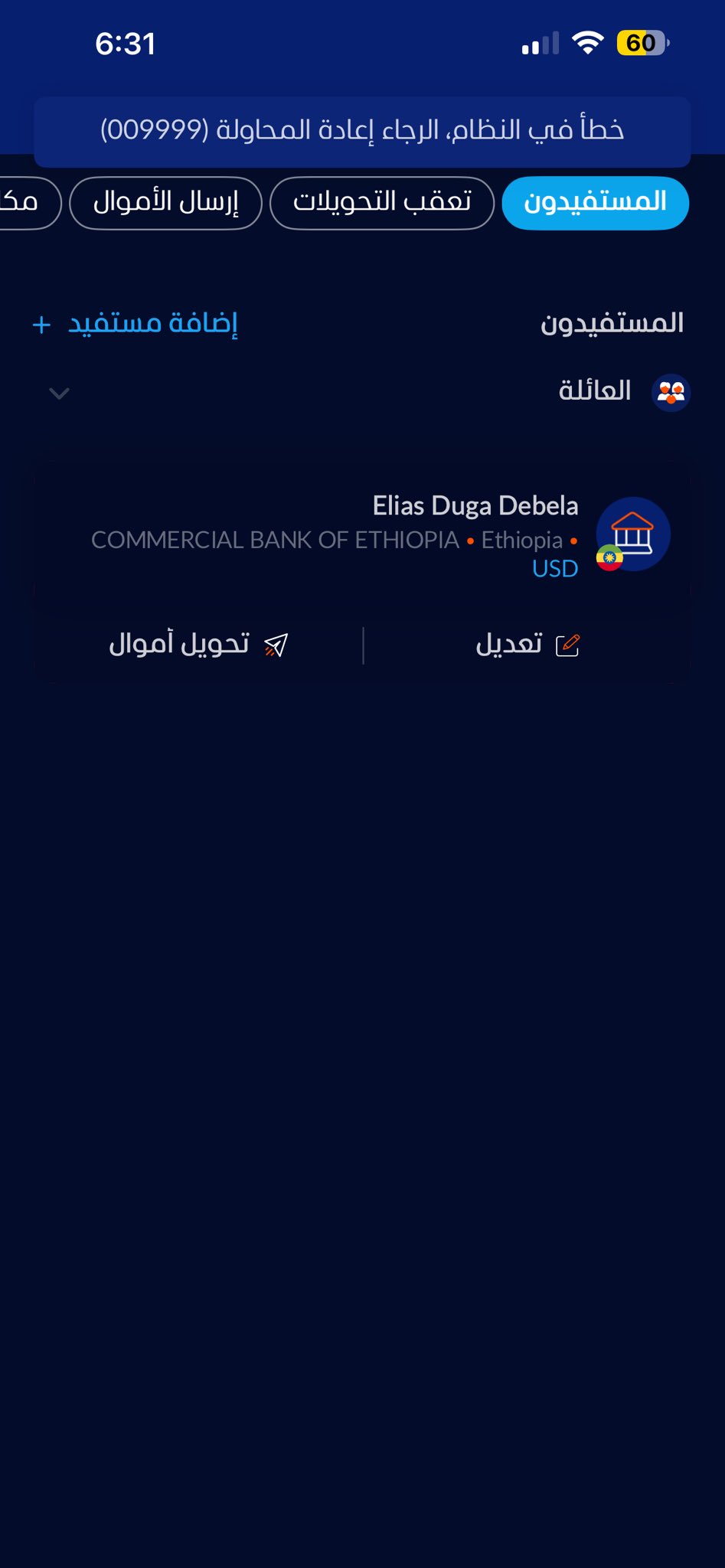Select the إرسال الأموال tab
725x1568 pixels.
[x=165, y=203]
